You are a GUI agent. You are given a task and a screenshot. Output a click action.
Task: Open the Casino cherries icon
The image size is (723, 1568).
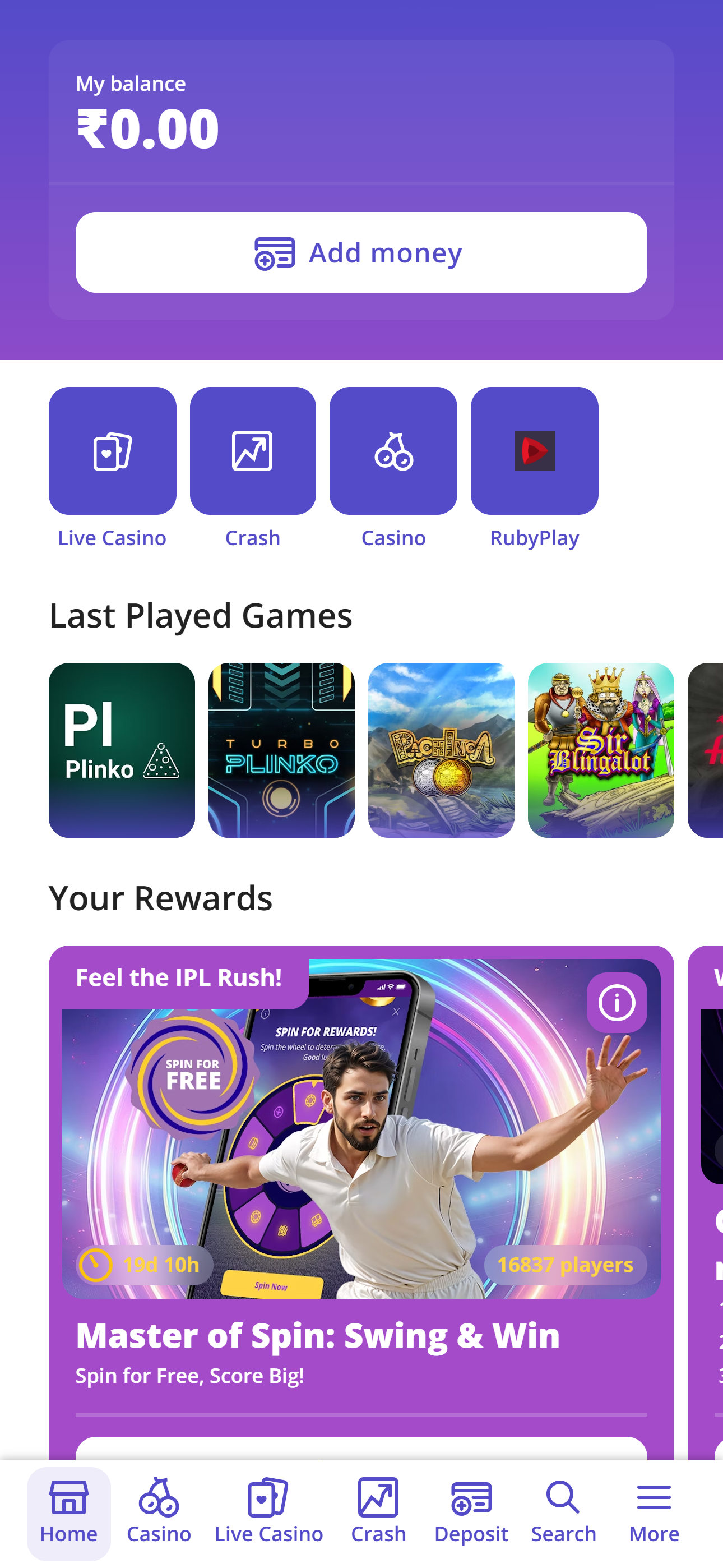tap(393, 450)
